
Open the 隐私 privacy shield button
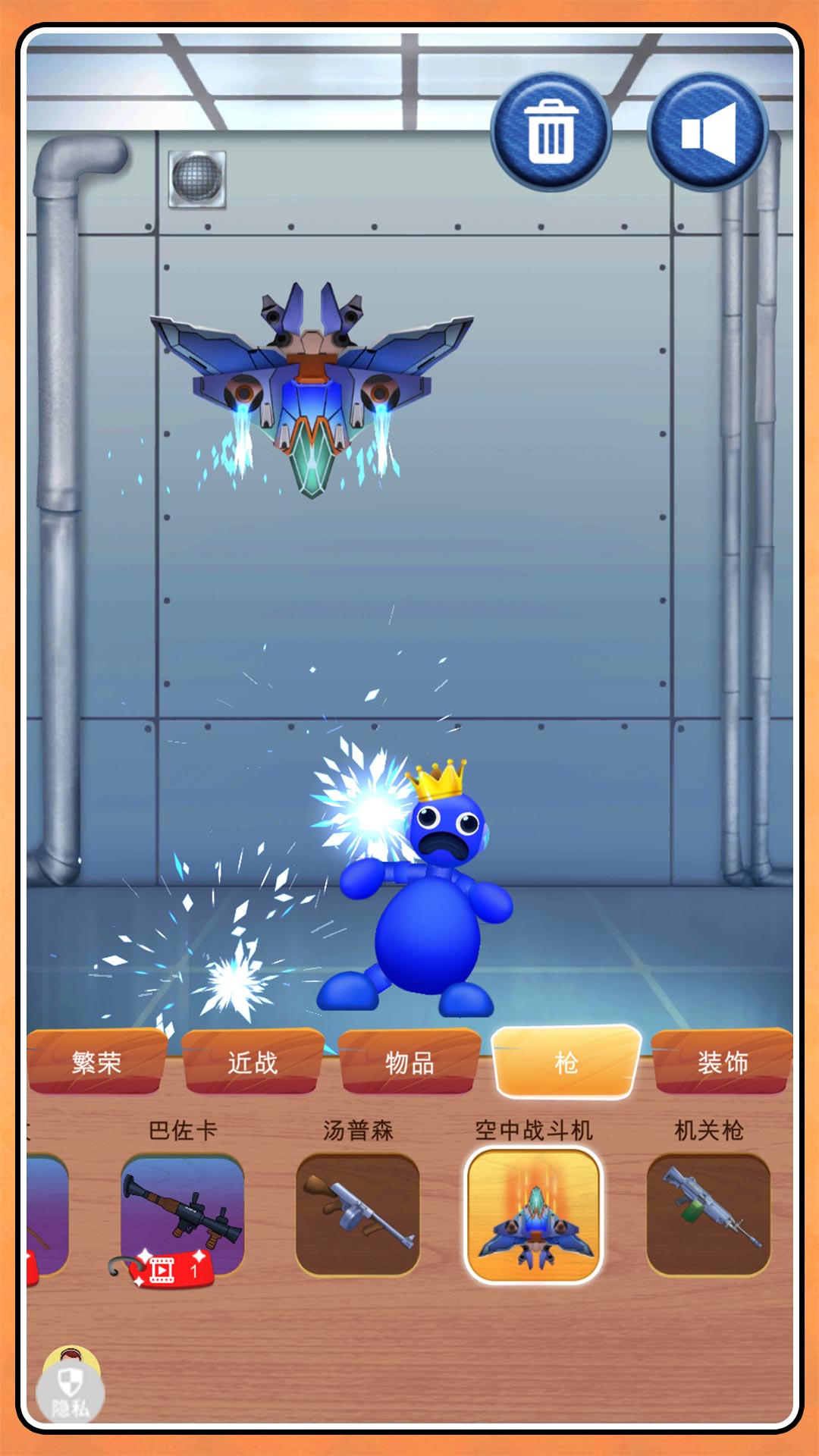(x=70, y=1389)
